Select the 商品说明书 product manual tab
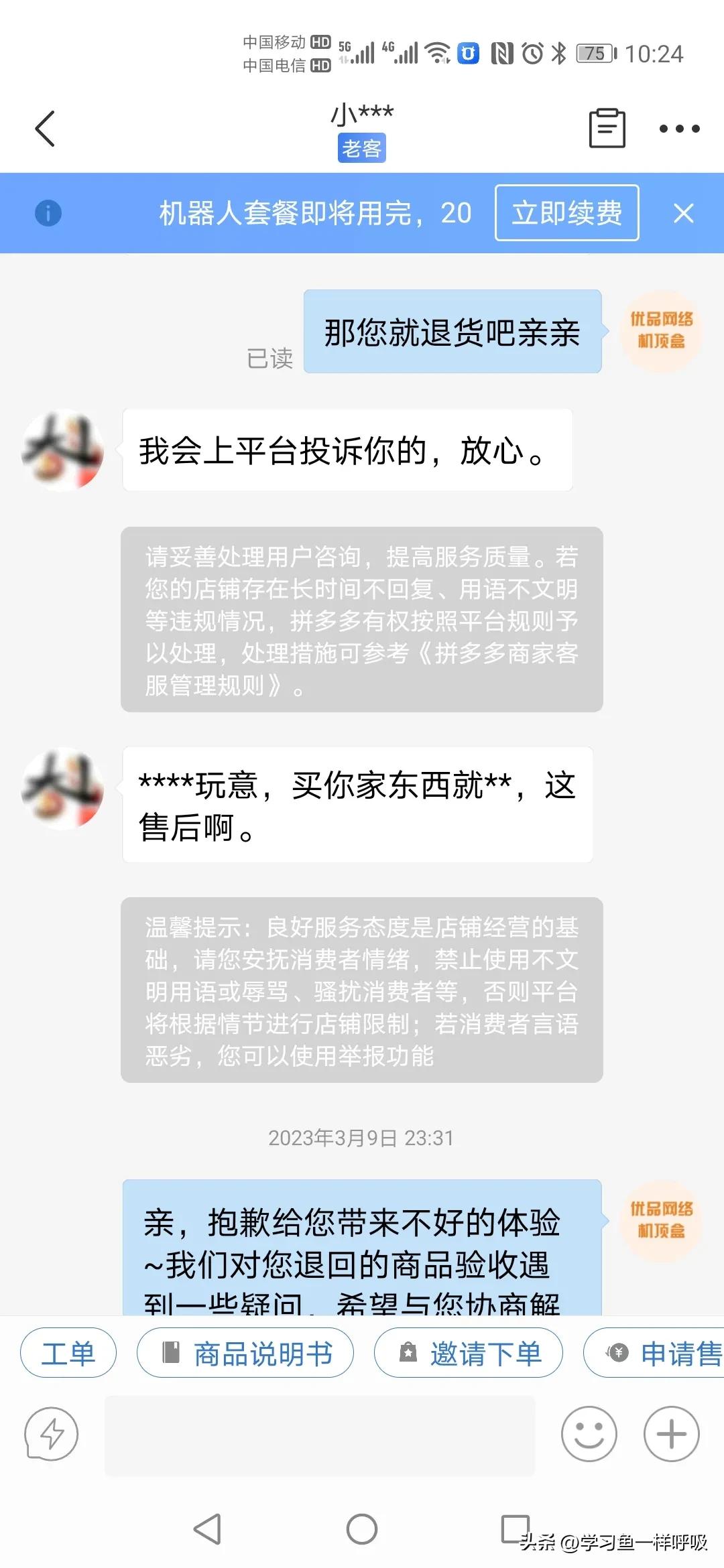The width and height of the screenshot is (724, 1568). pyautogui.click(x=245, y=1353)
